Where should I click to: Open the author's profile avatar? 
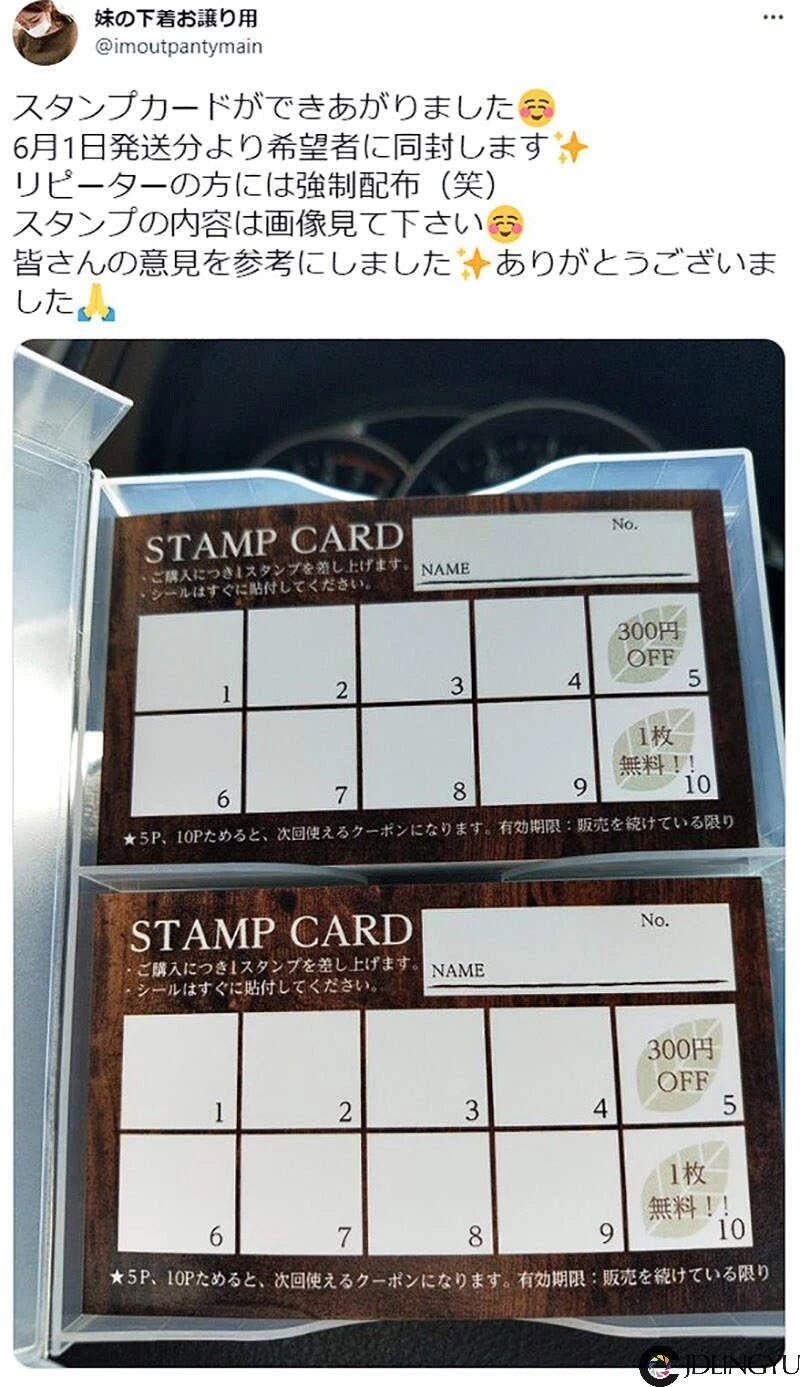click(x=44, y=33)
